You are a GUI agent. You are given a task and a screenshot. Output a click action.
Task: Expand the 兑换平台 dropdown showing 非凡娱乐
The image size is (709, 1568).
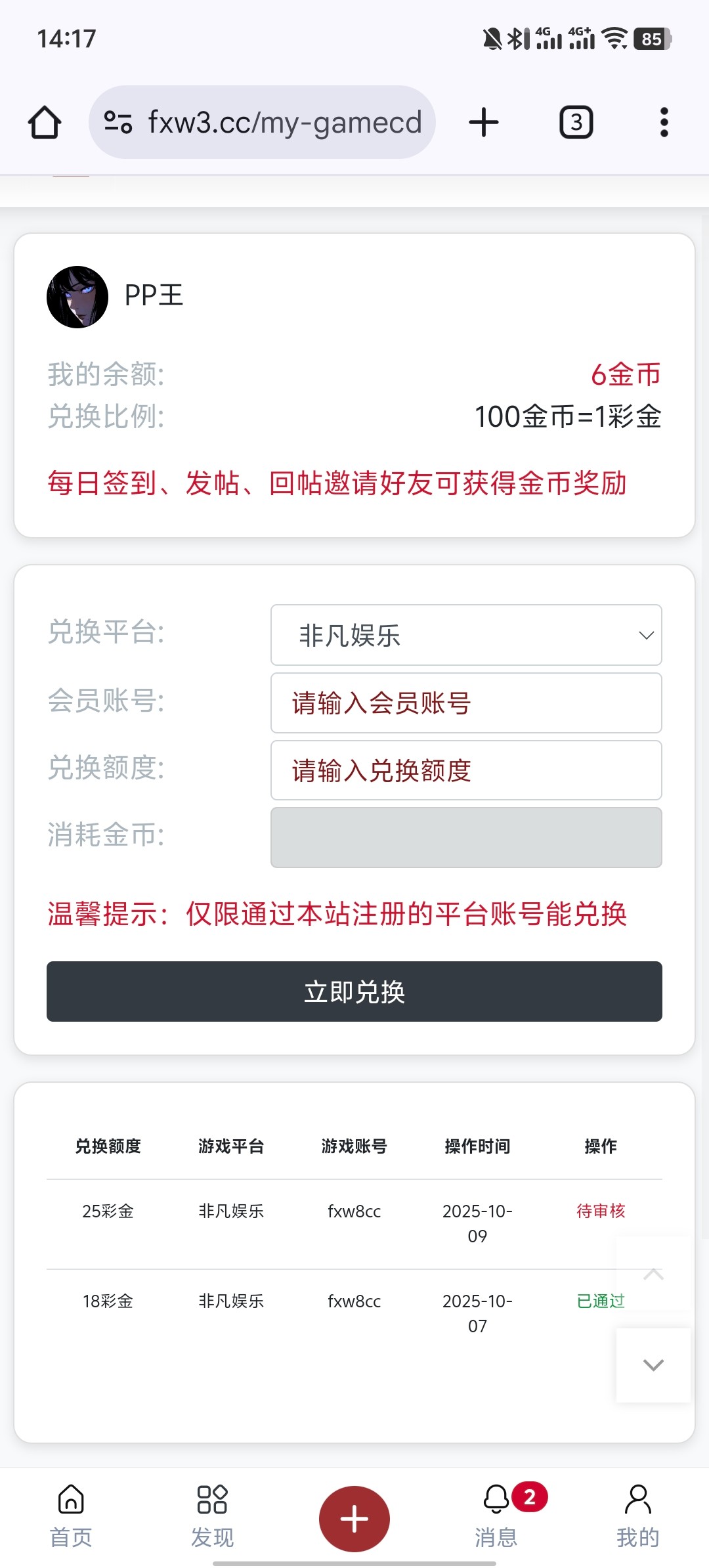point(466,635)
